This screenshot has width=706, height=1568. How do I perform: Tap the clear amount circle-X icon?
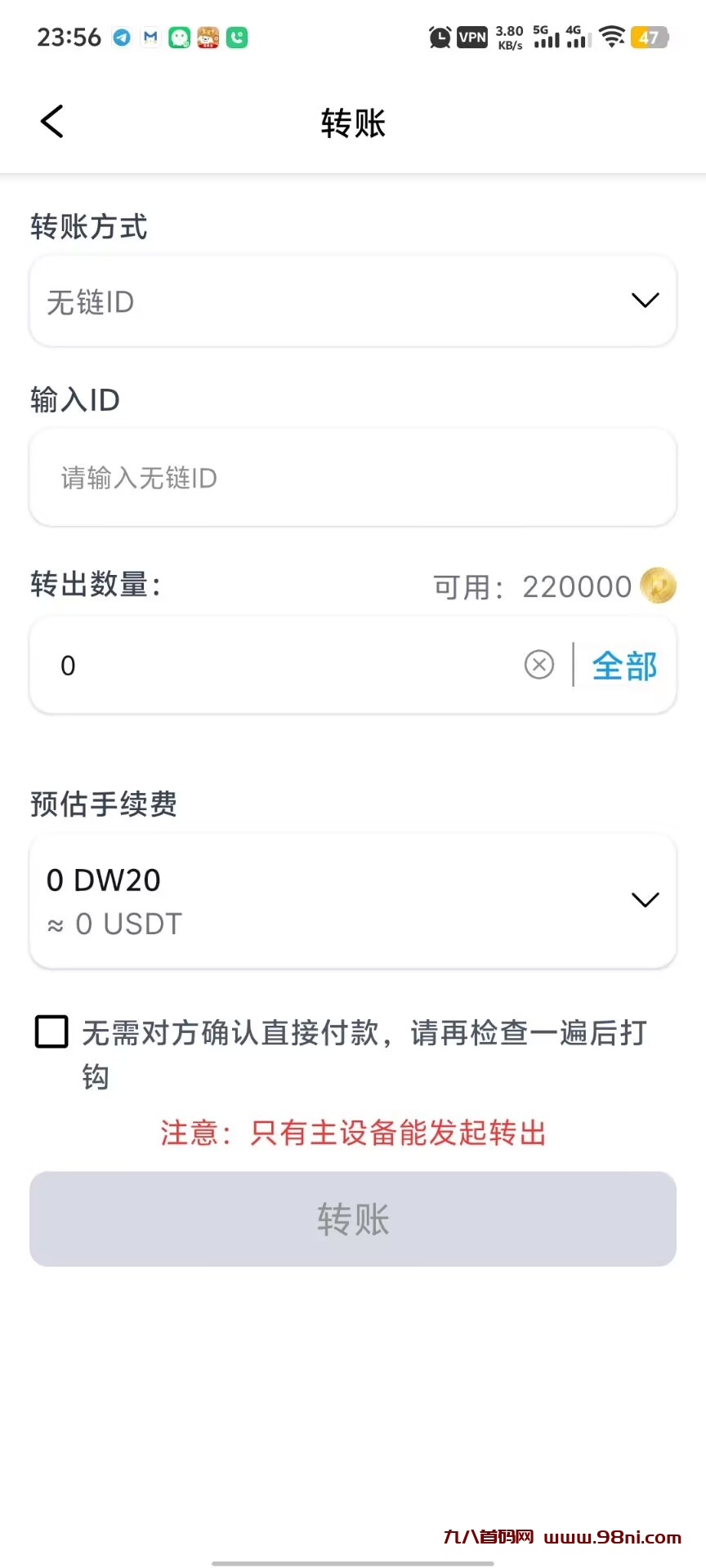pos(538,666)
